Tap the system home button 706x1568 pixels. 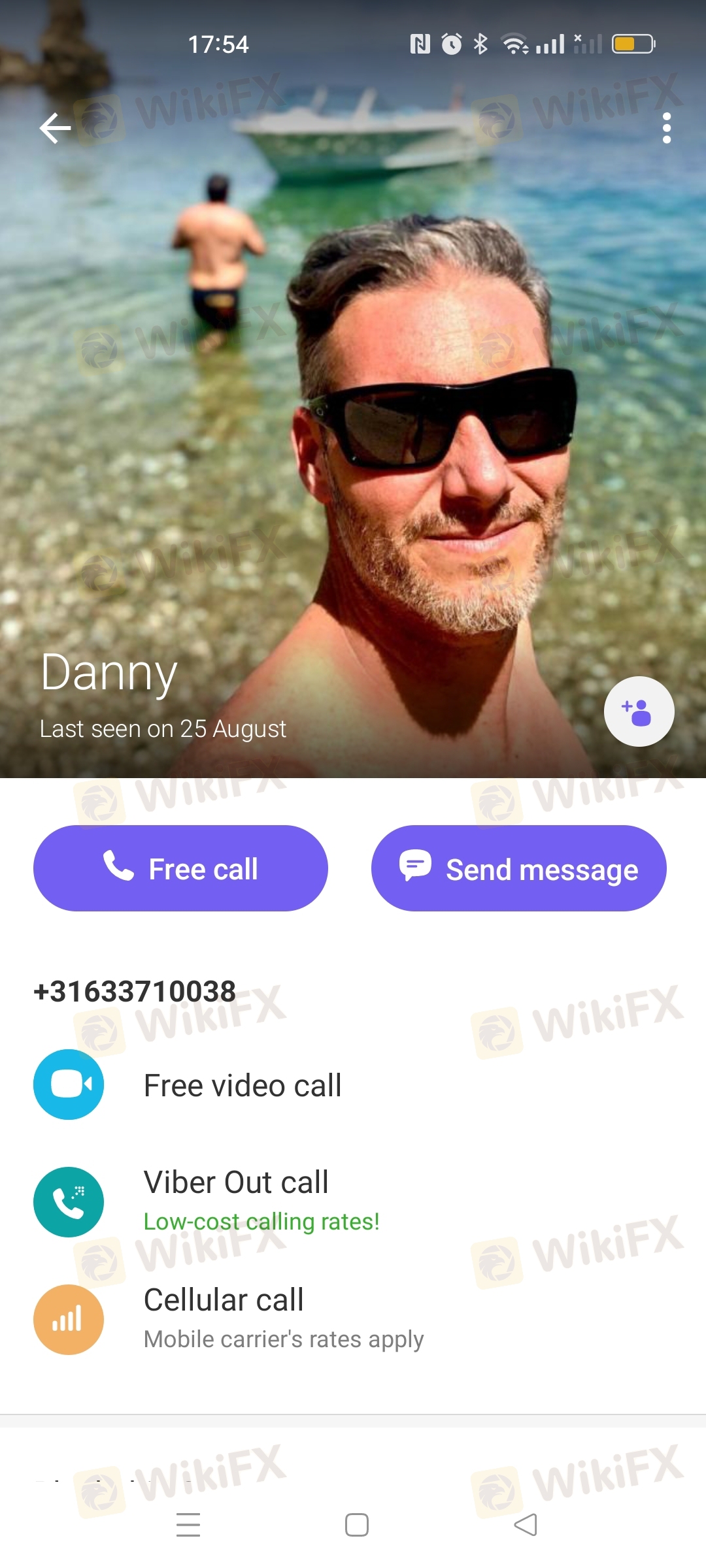click(x=356, y=1525)
